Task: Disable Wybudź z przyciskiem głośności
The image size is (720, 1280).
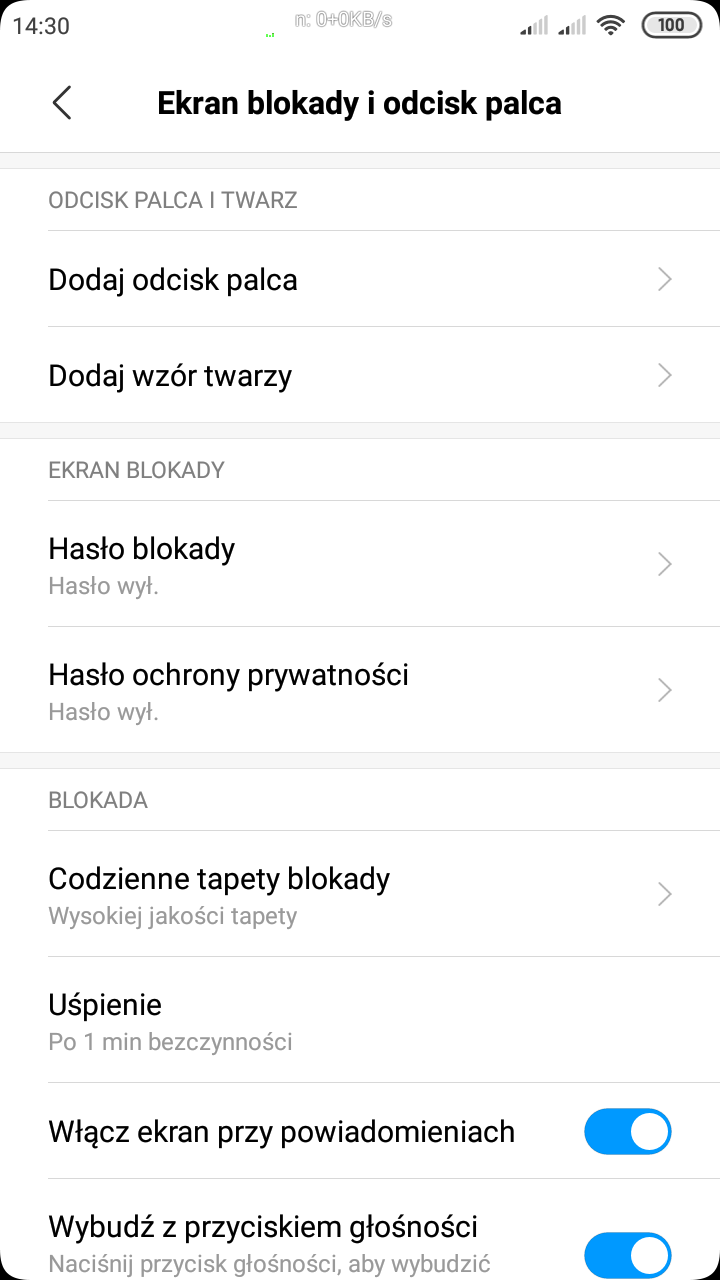Action: 627,1254
